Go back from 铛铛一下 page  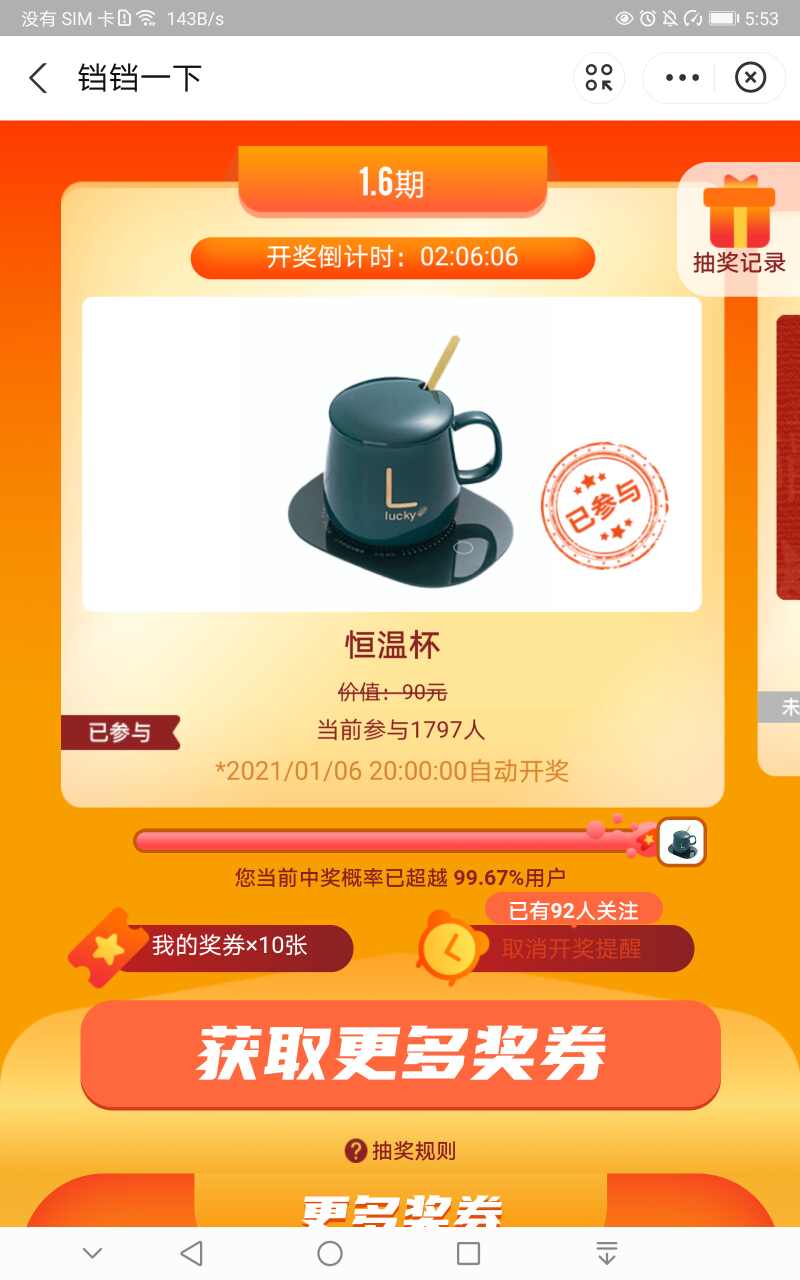click(x=38, y=78)
